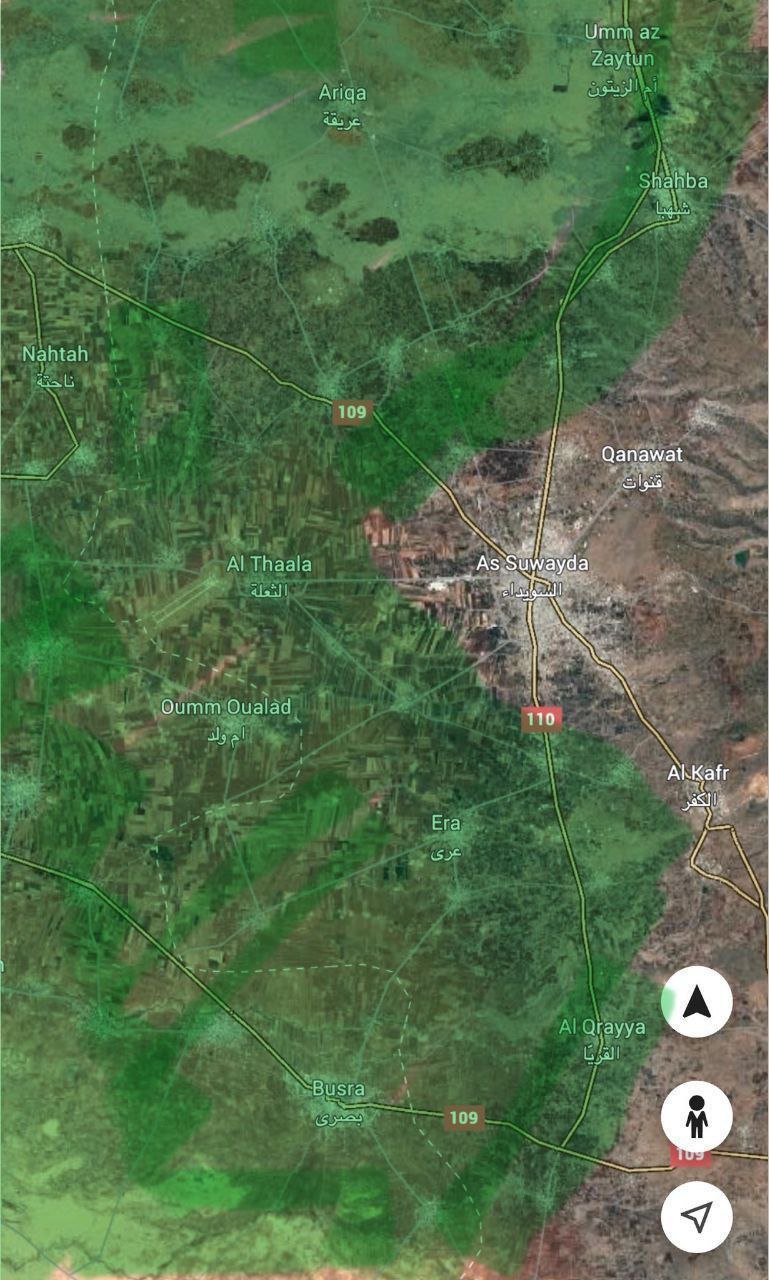
Task: Tap the compass arrow button
Action: [x=697, y=1002]
